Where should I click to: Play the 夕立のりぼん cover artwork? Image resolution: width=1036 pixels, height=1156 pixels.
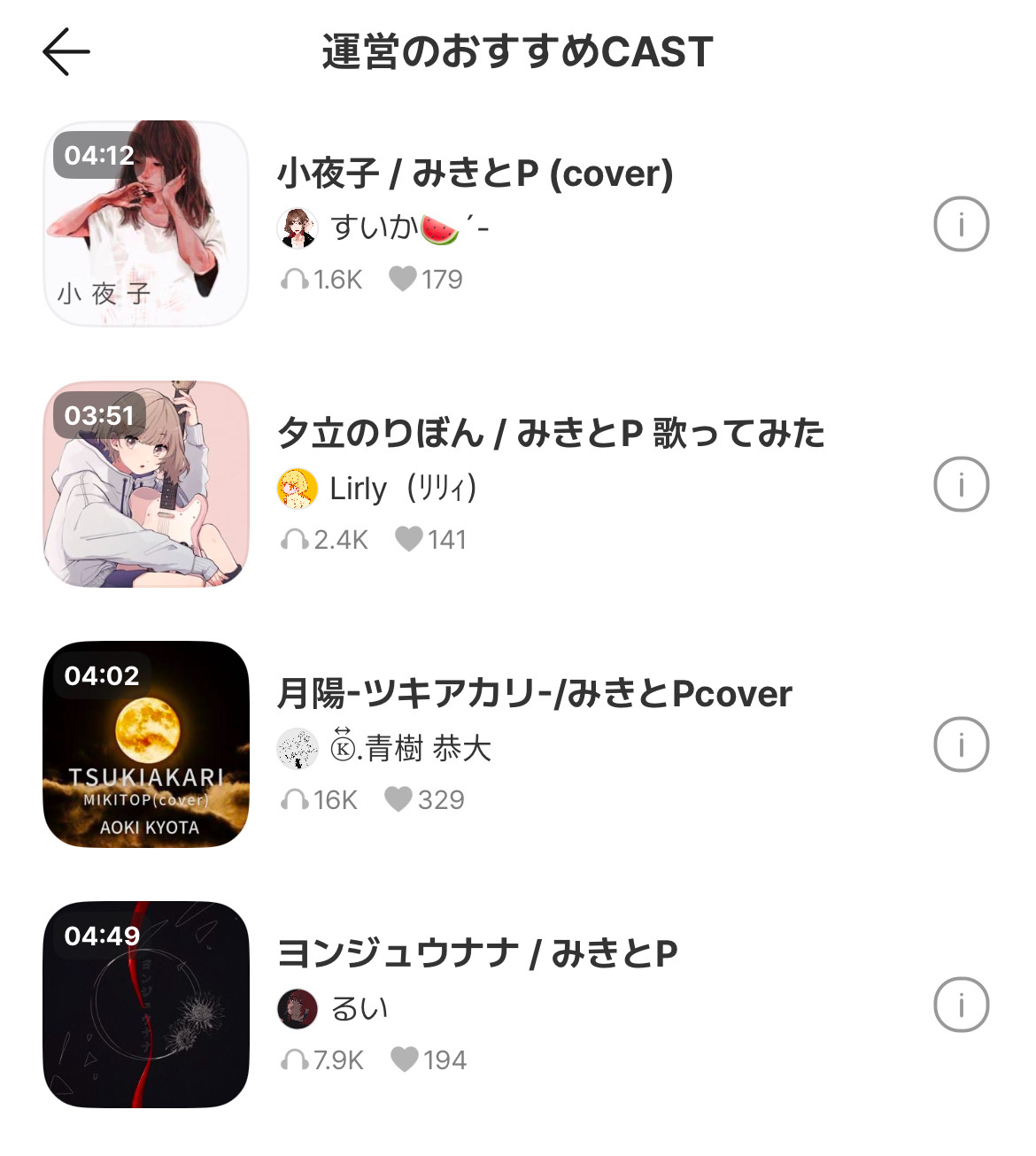tap(146, 484)
